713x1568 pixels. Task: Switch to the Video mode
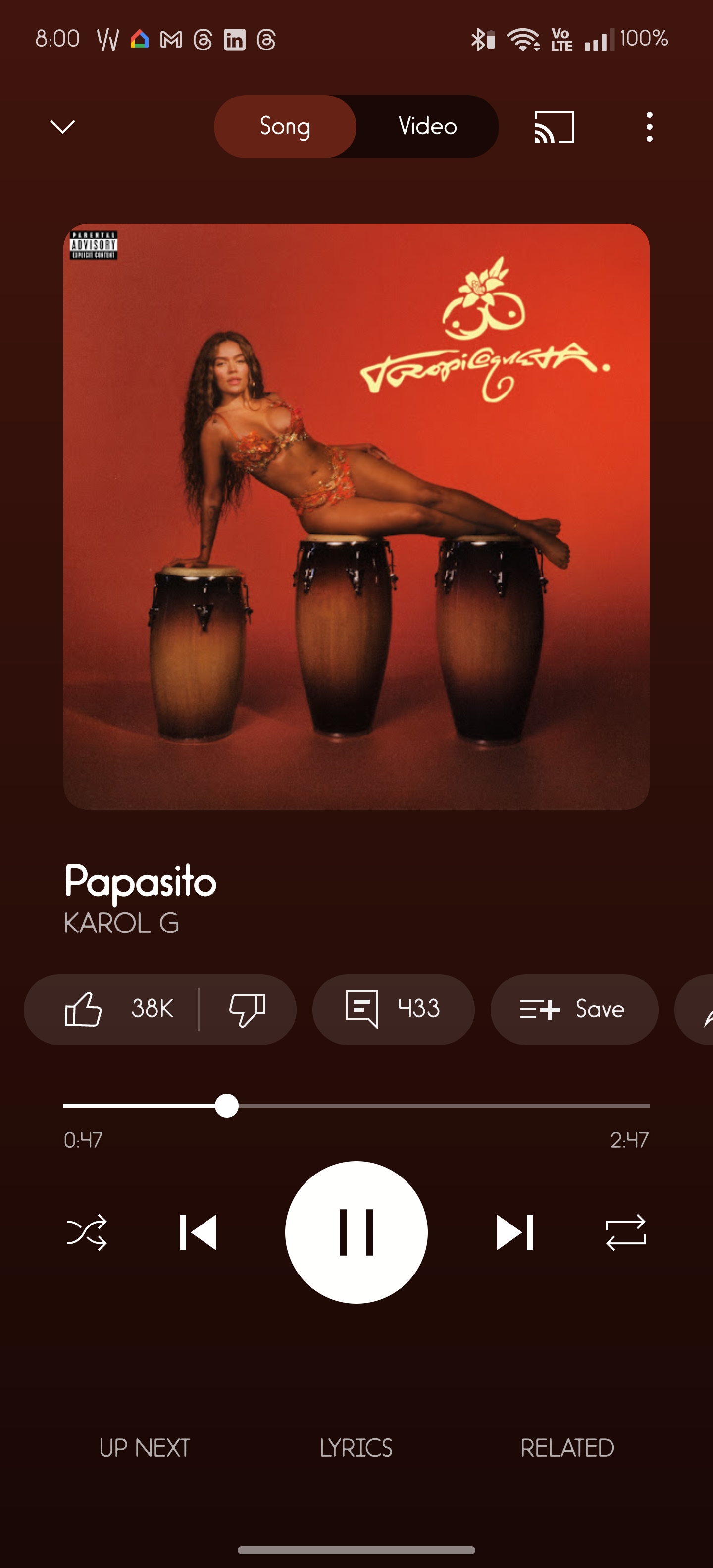click(x=427, y=127)
